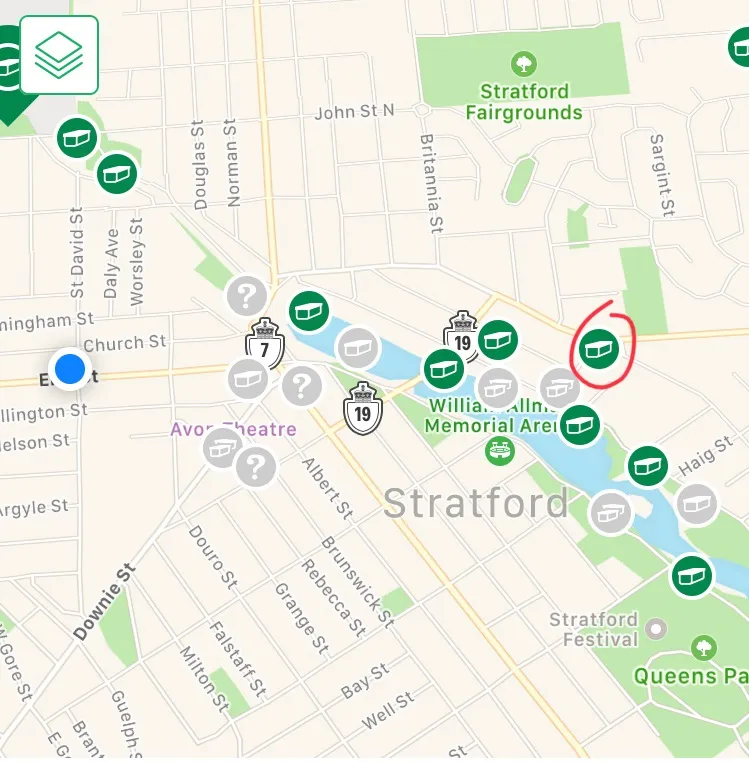Open the green cache marker right of Highway 19 crown
Image resolution: width=749 pixels, height=762 pixels.
(x=497, y=341)
